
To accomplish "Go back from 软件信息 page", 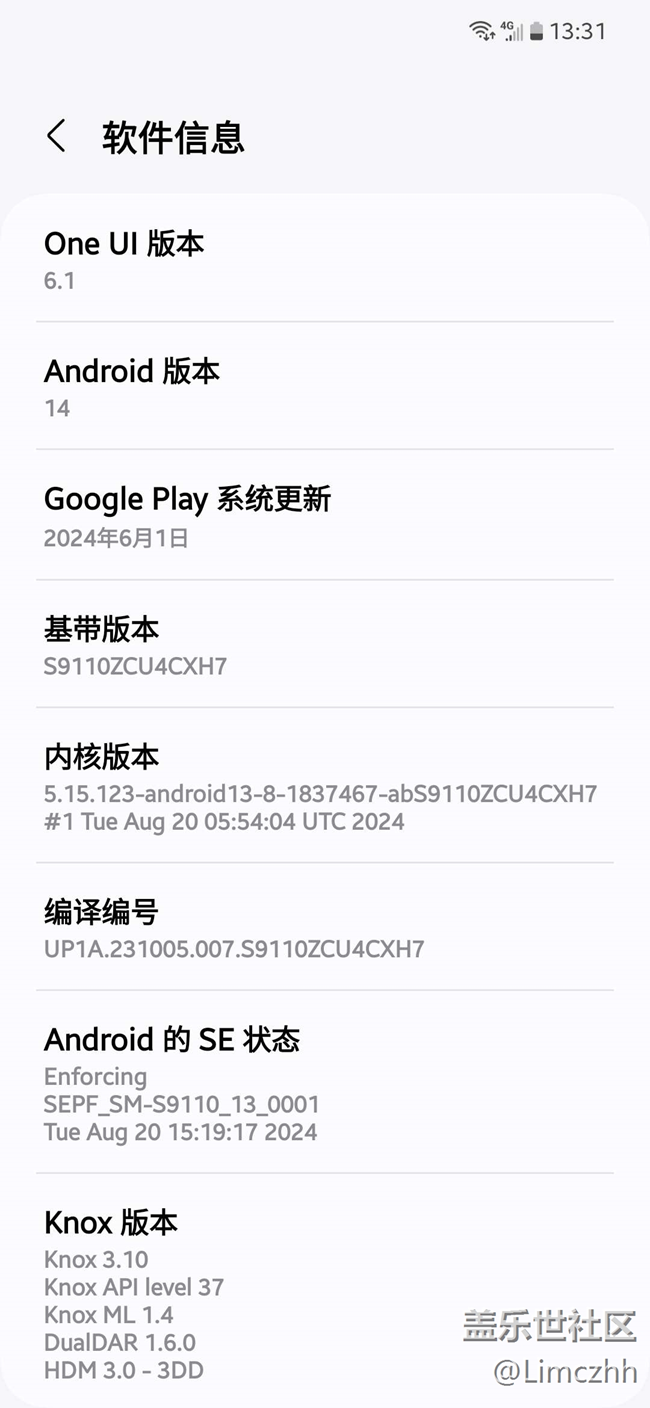I will click(x=57, y=136).
